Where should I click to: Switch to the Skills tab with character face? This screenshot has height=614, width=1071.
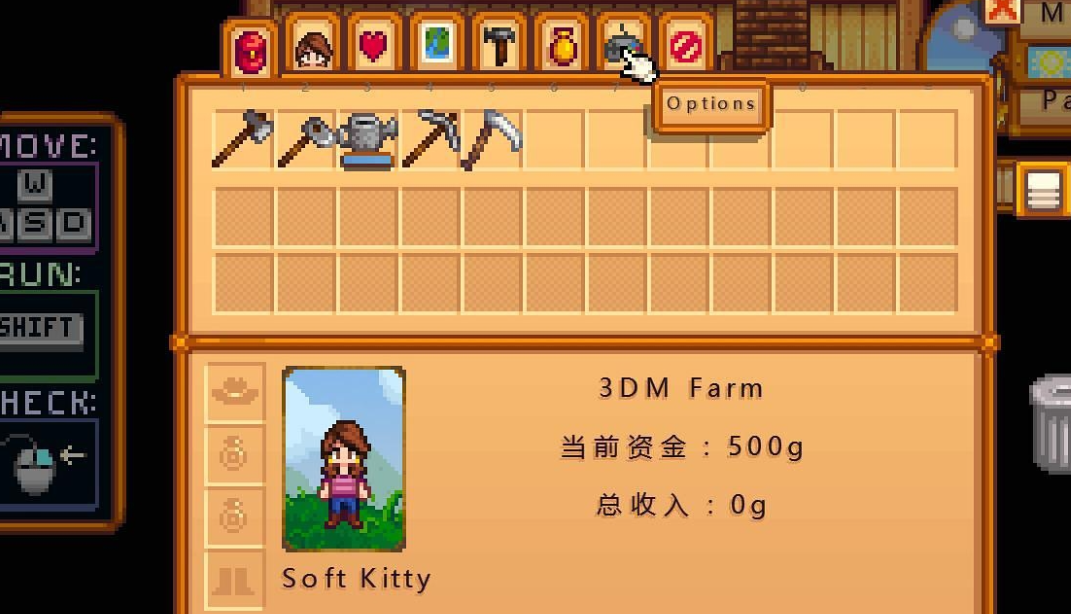pyautogui.click(x=313, y=47)
